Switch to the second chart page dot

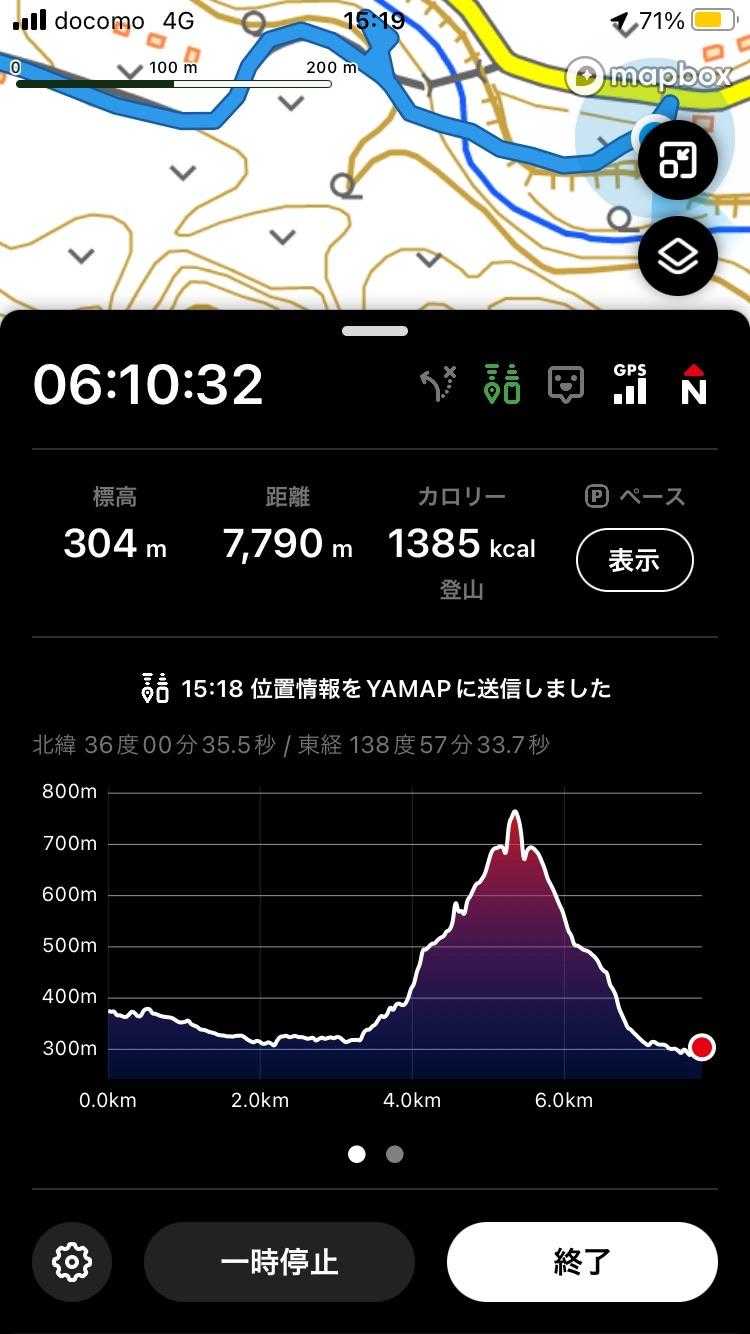click(395, 1154)
